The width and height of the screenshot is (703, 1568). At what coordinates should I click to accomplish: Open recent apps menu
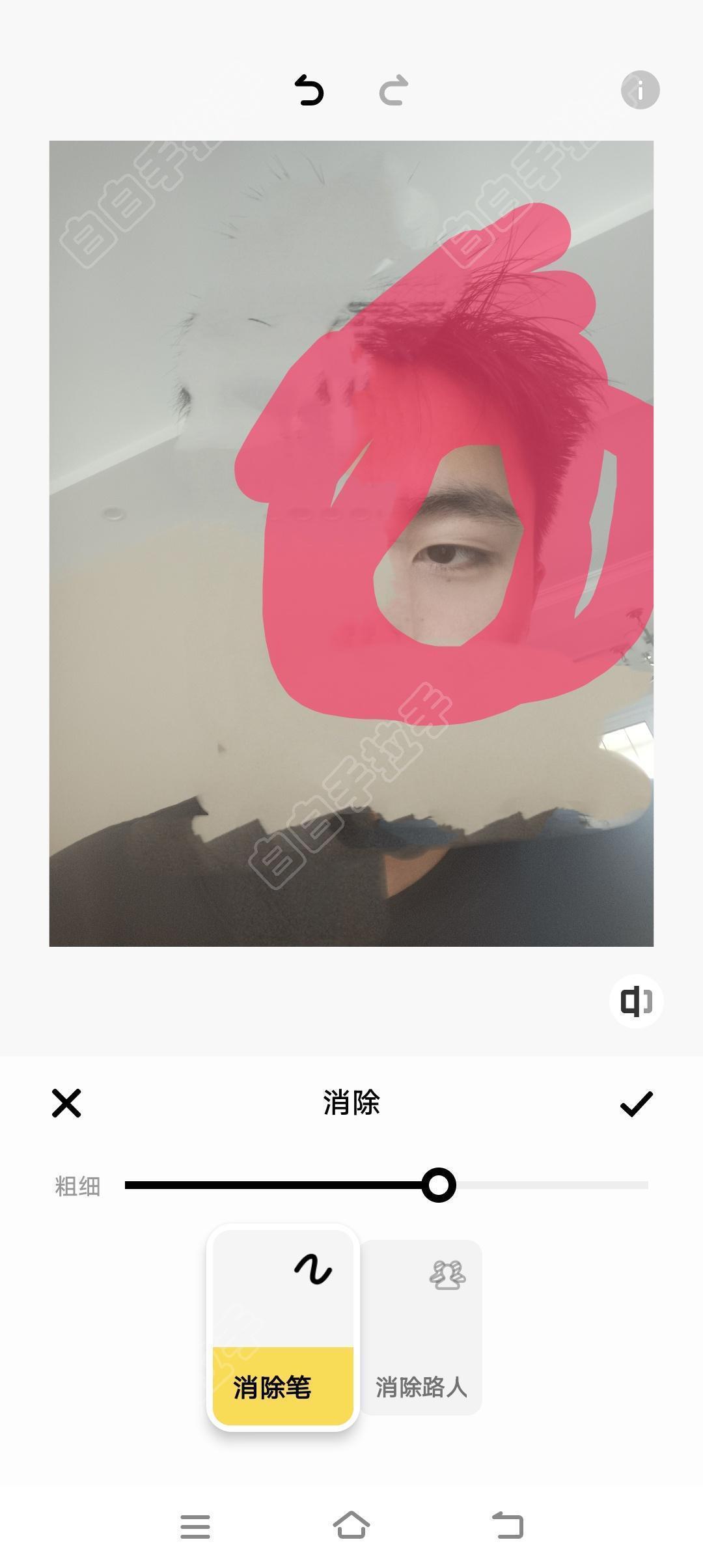tap(195, 1526)
